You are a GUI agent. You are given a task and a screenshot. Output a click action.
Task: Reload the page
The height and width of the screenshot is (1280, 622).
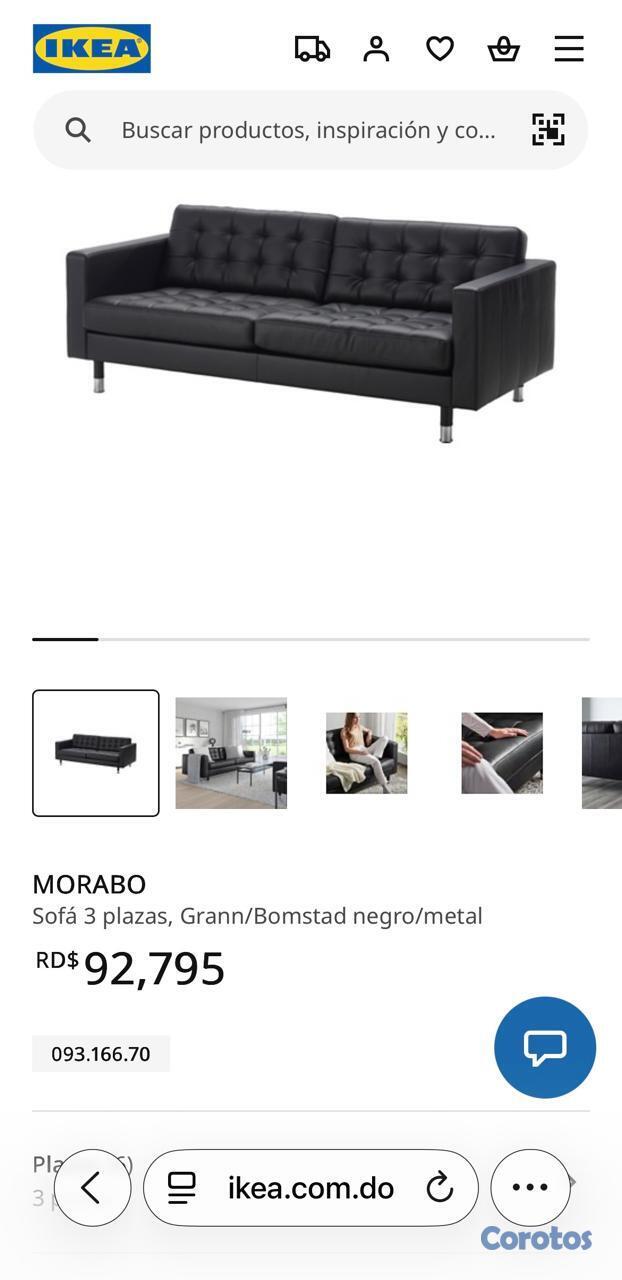440,1188
